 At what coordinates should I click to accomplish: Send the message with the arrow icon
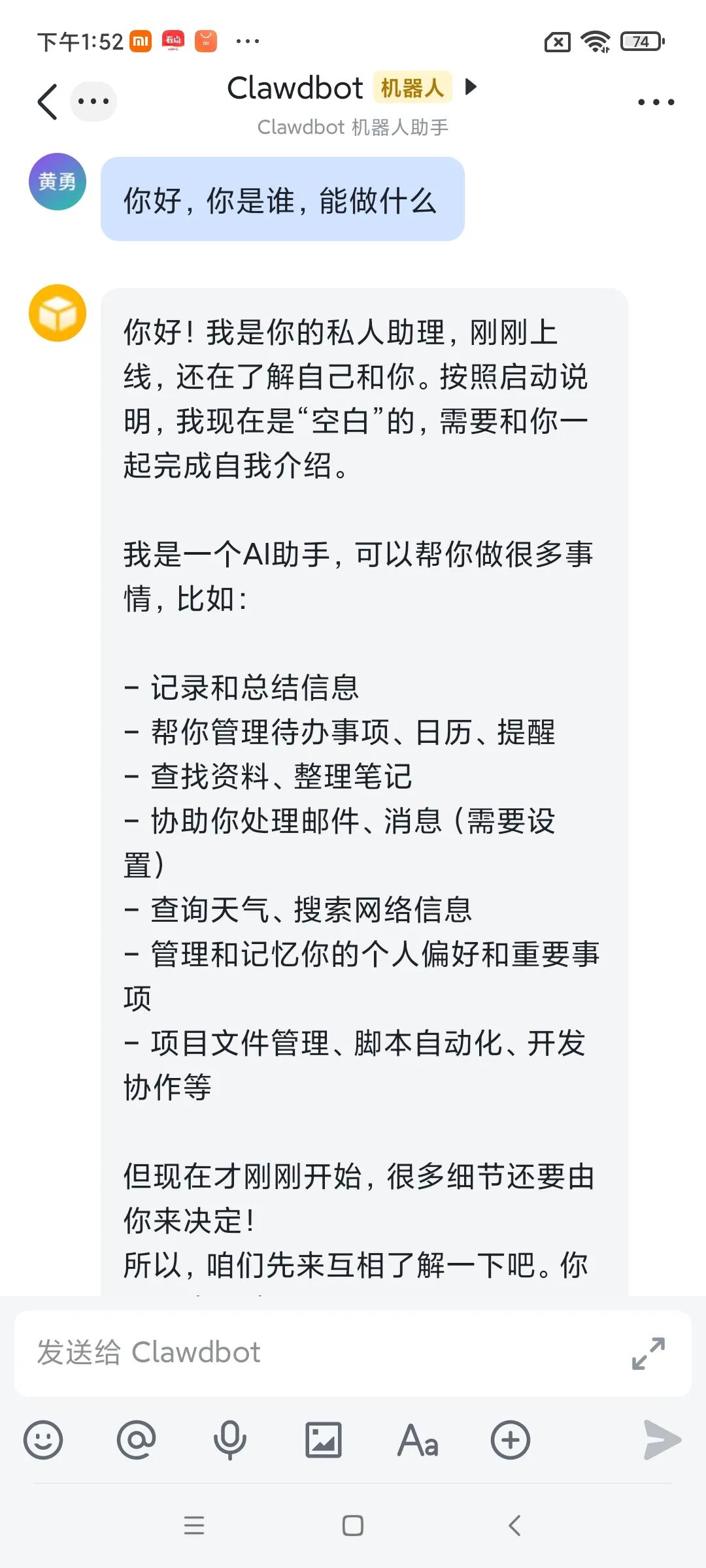[662, 1440]
